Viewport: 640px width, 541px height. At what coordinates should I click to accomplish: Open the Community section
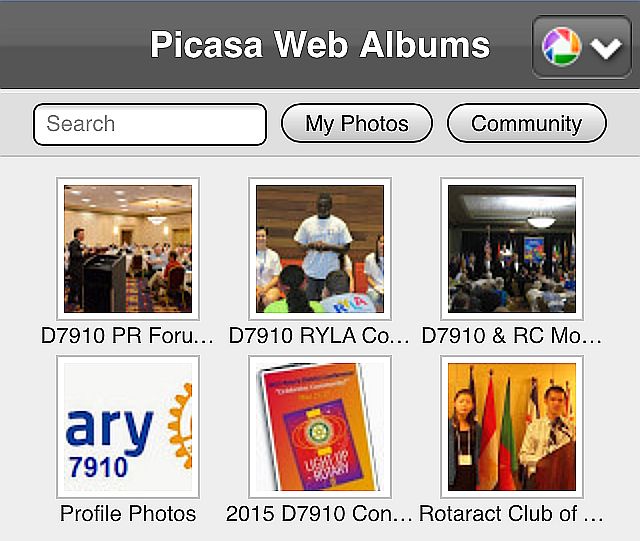pyautogui.click(x=526, y=124)
